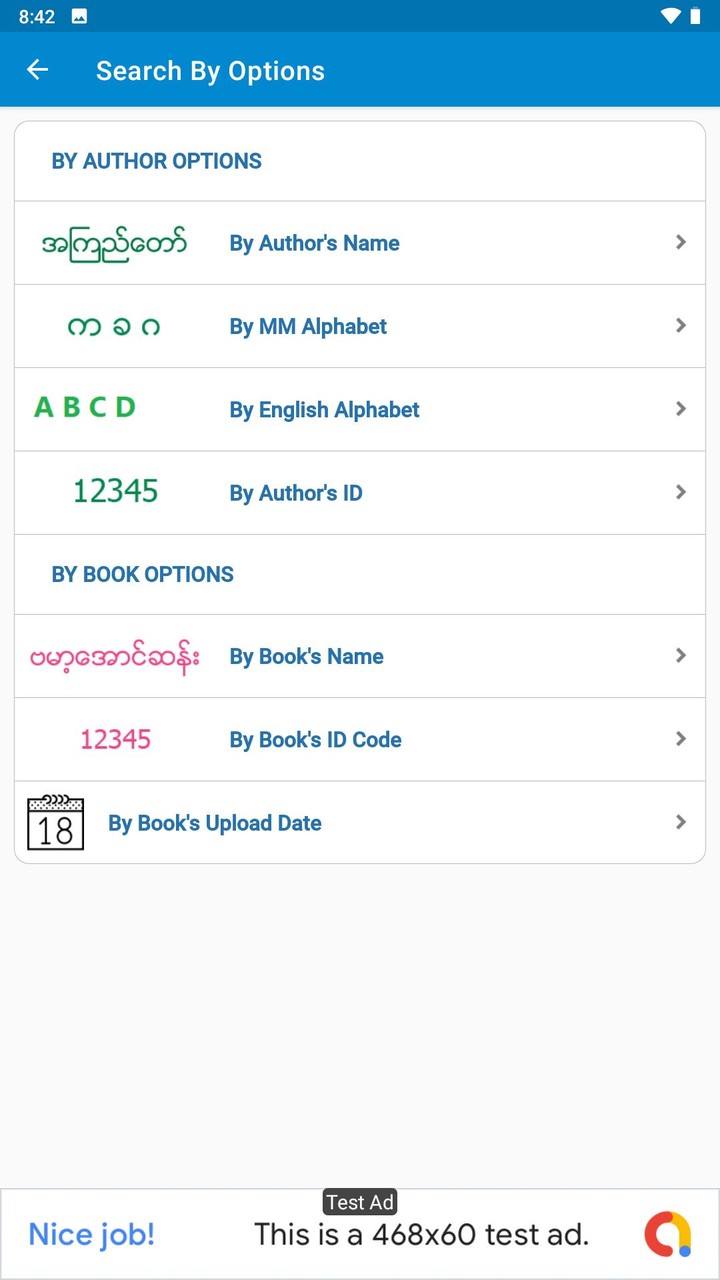Screen dimensions: 720x1280
Task: Expand the By Author's Name row chevron
Action: tap(681, 242)
